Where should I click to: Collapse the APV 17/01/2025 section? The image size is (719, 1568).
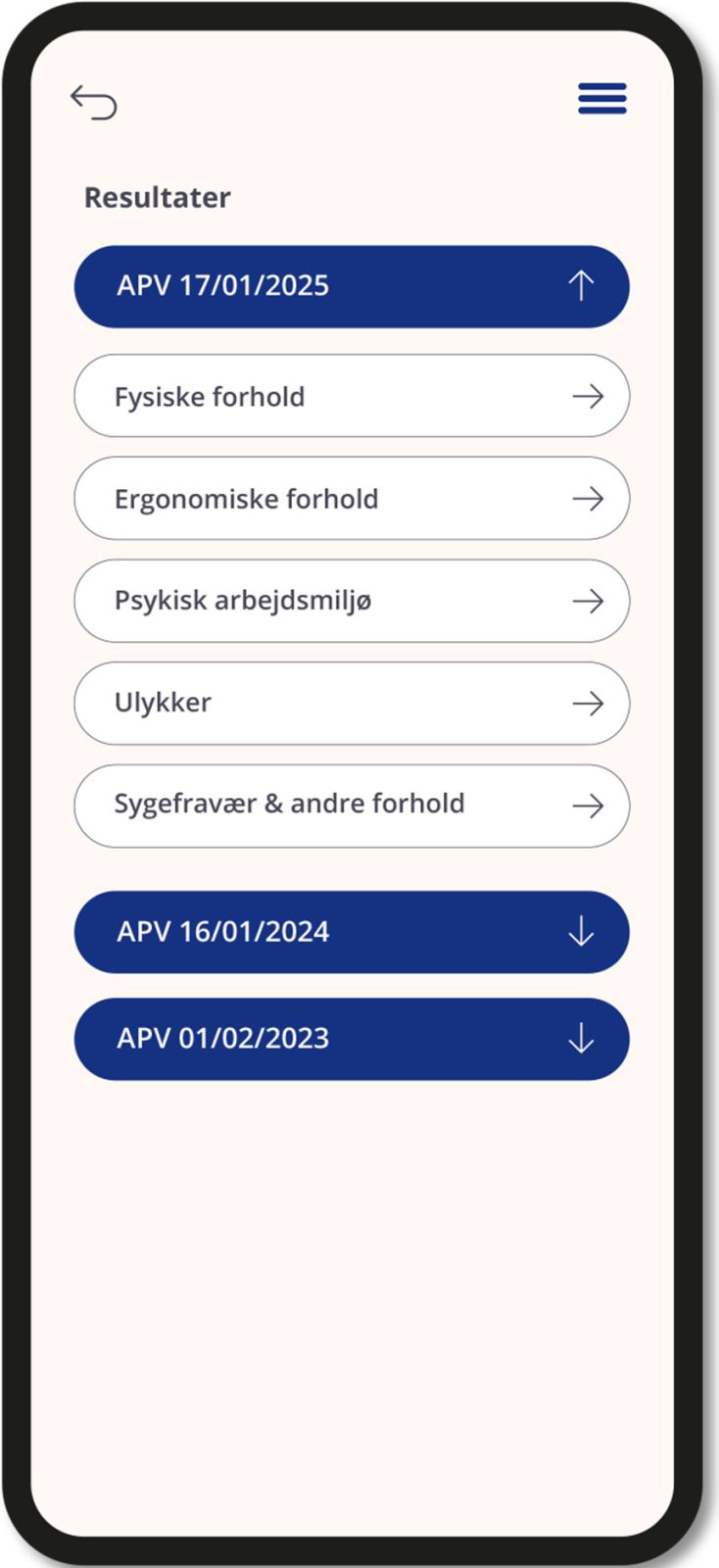(x=351, y=286)
